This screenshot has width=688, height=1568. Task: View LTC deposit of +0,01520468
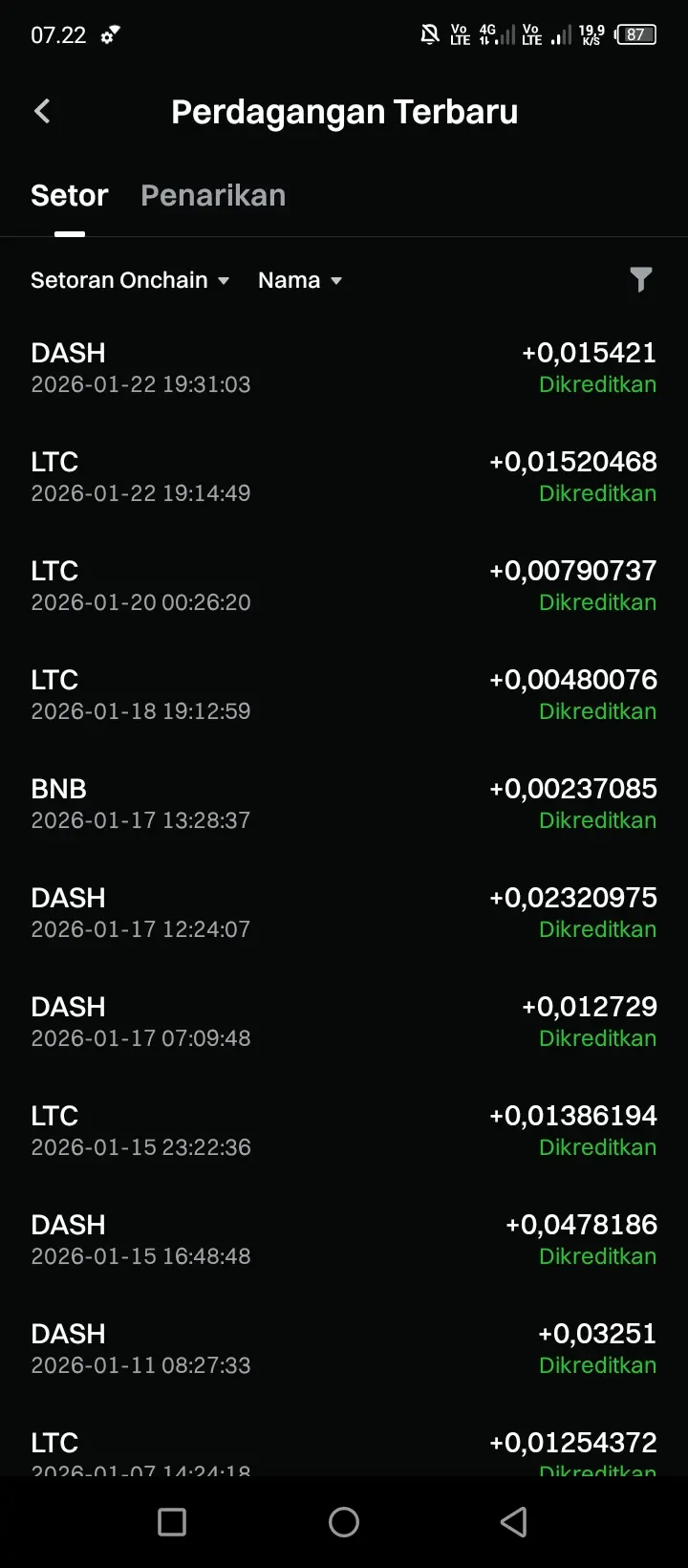click(x=344, y=477)
